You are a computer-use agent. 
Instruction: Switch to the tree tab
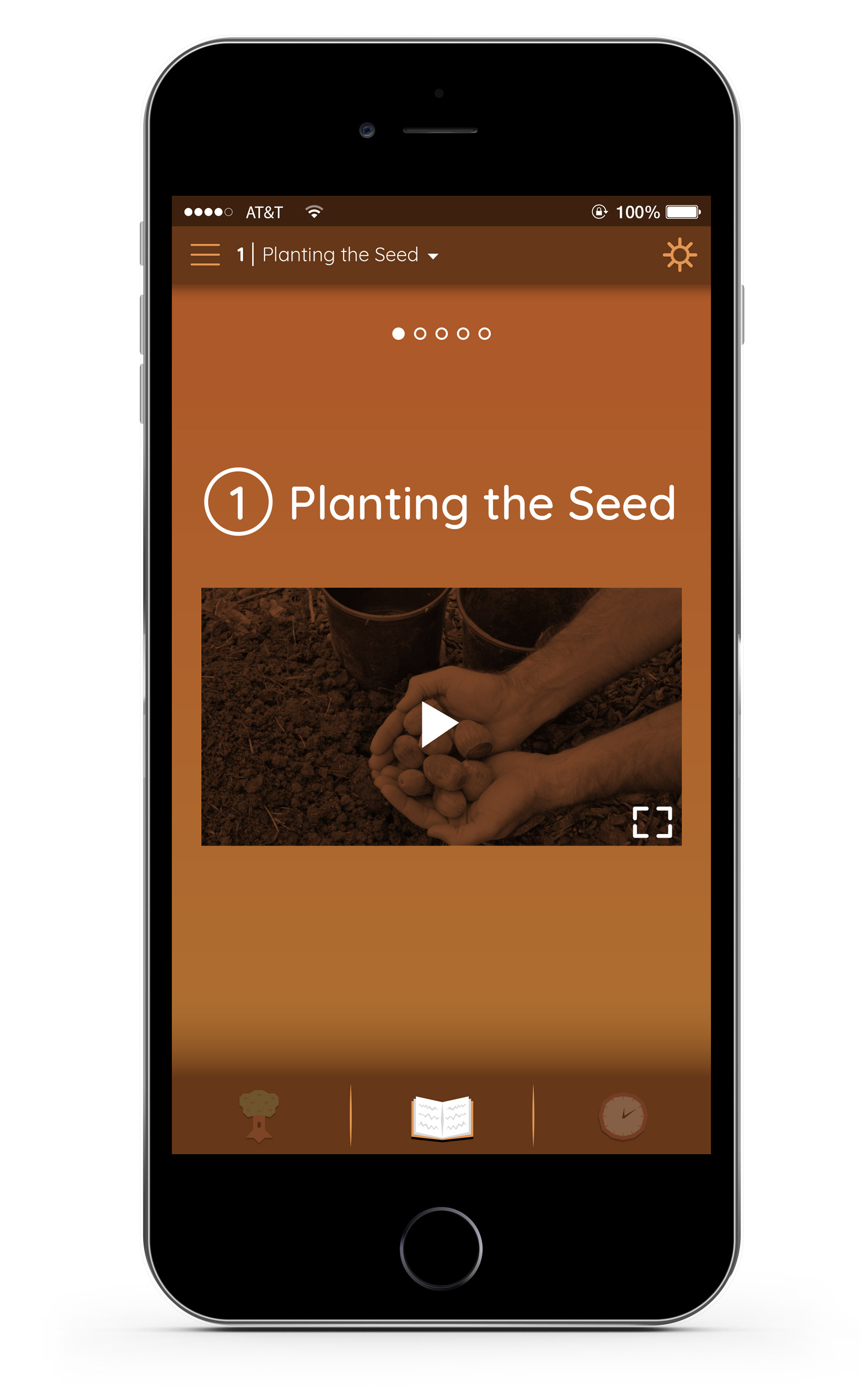(x=259, y=1115)
